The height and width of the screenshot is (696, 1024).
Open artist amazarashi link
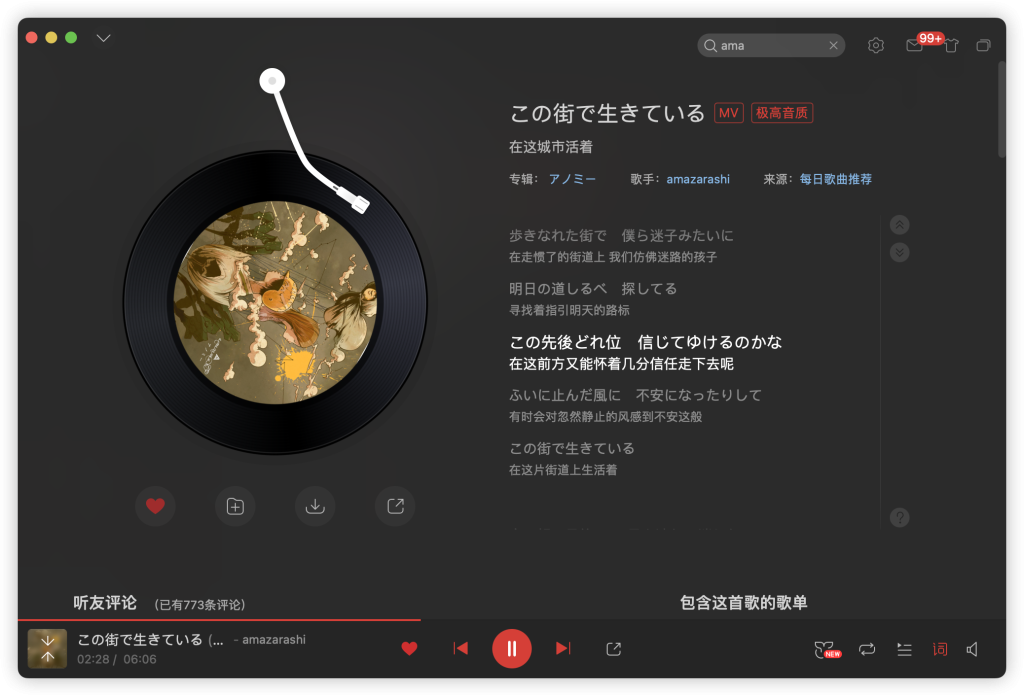pos(698,179)
